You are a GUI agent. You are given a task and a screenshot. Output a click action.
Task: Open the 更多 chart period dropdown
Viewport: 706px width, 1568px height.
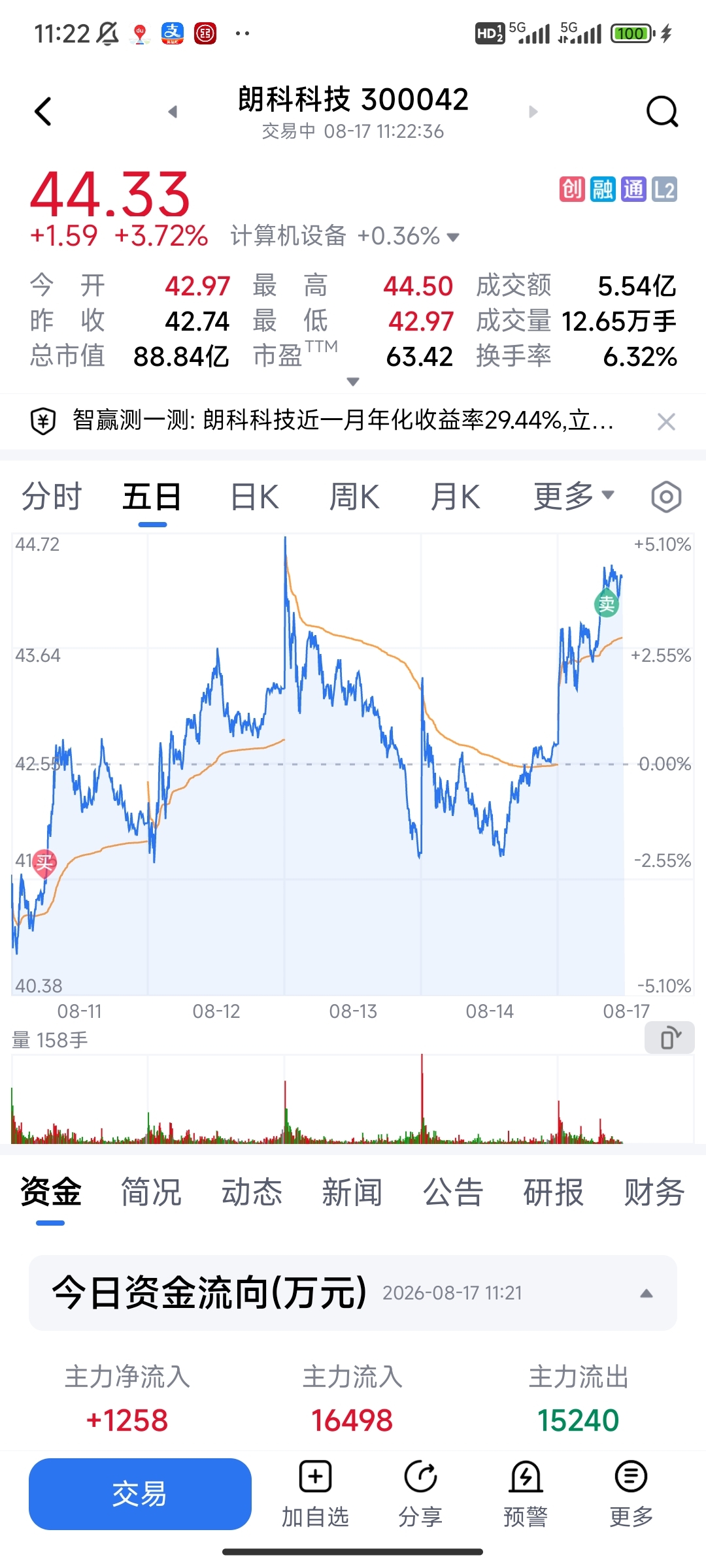pos(574,496)
